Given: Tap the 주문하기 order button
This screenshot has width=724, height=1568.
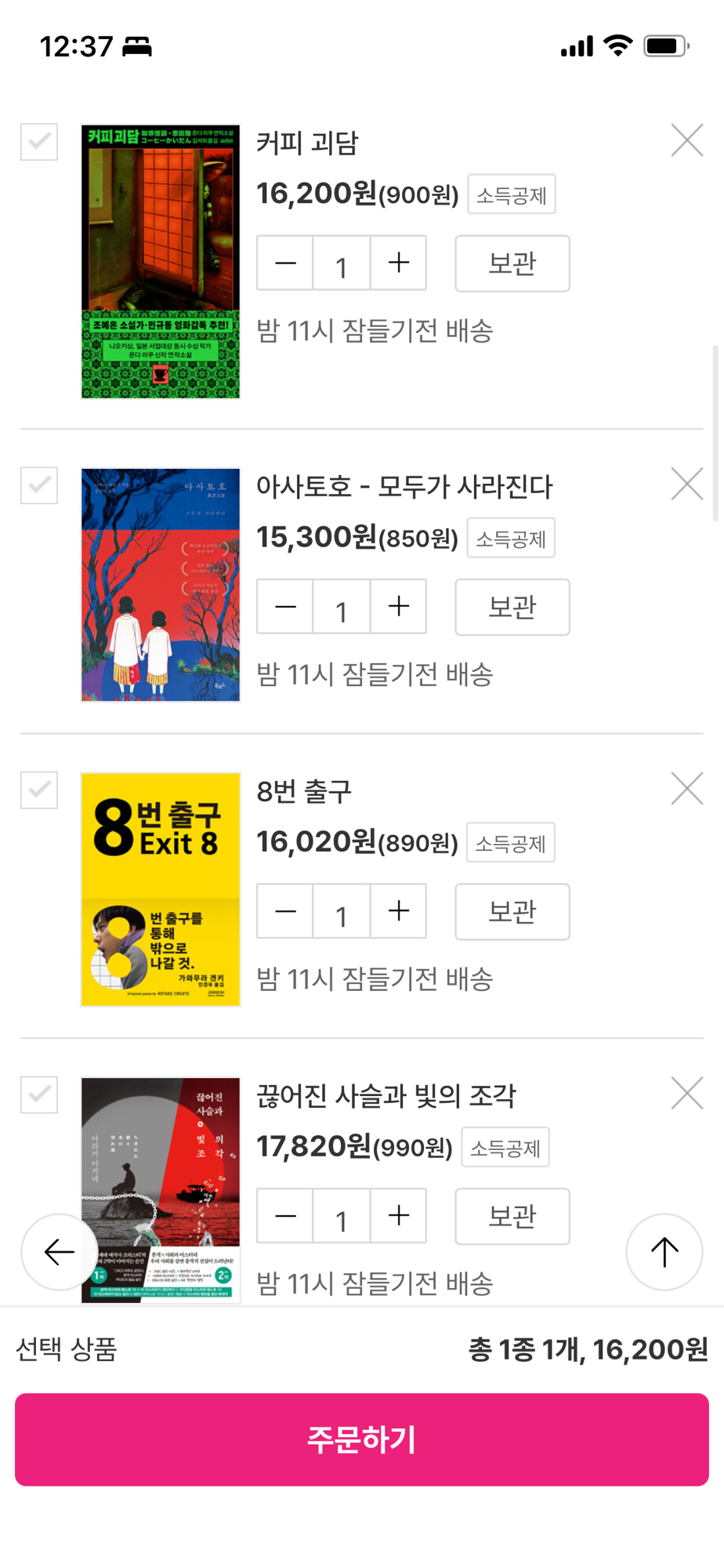Looking at the screenshot, I should [x=361, y=1439].
